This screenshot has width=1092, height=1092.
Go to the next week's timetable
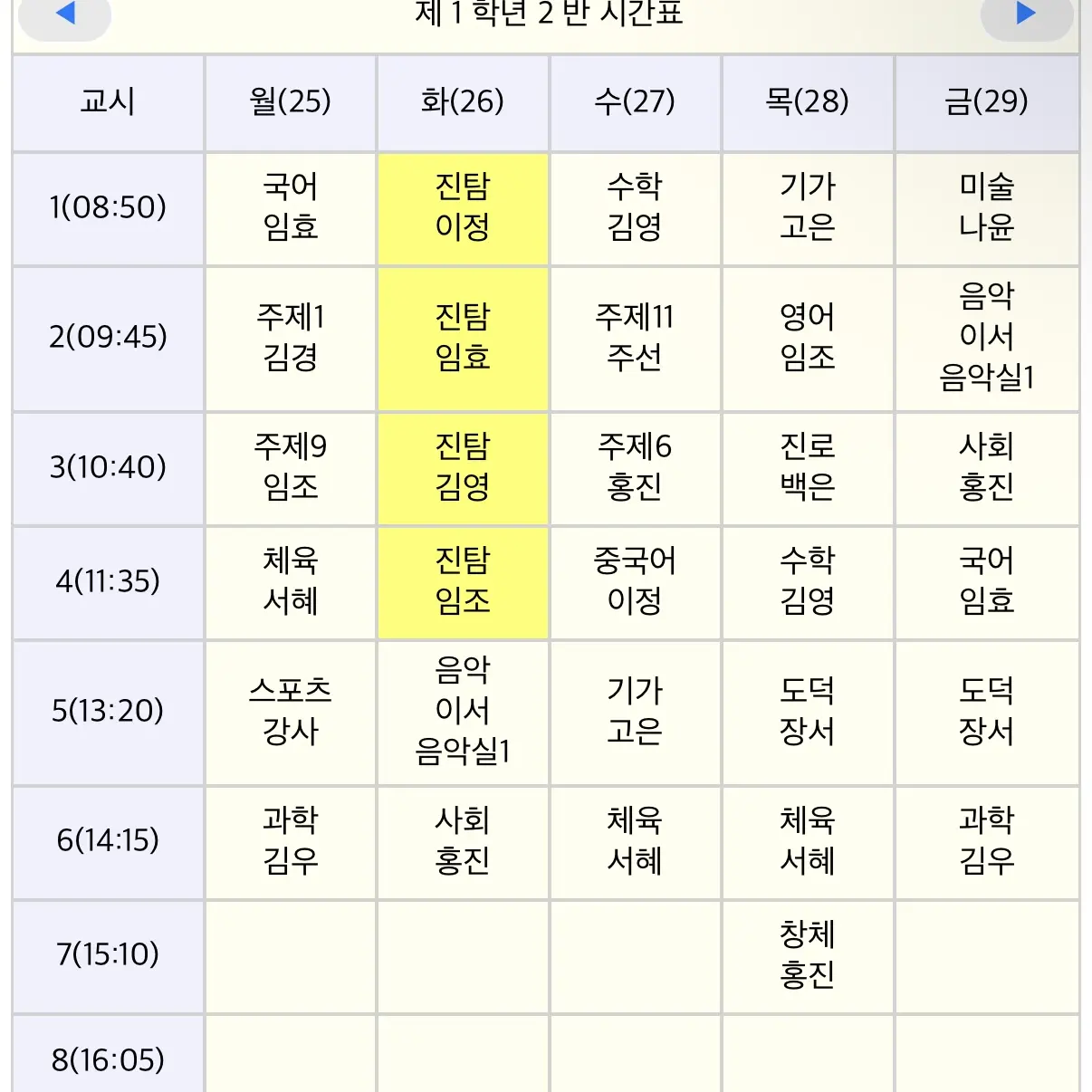(1026, 14)
